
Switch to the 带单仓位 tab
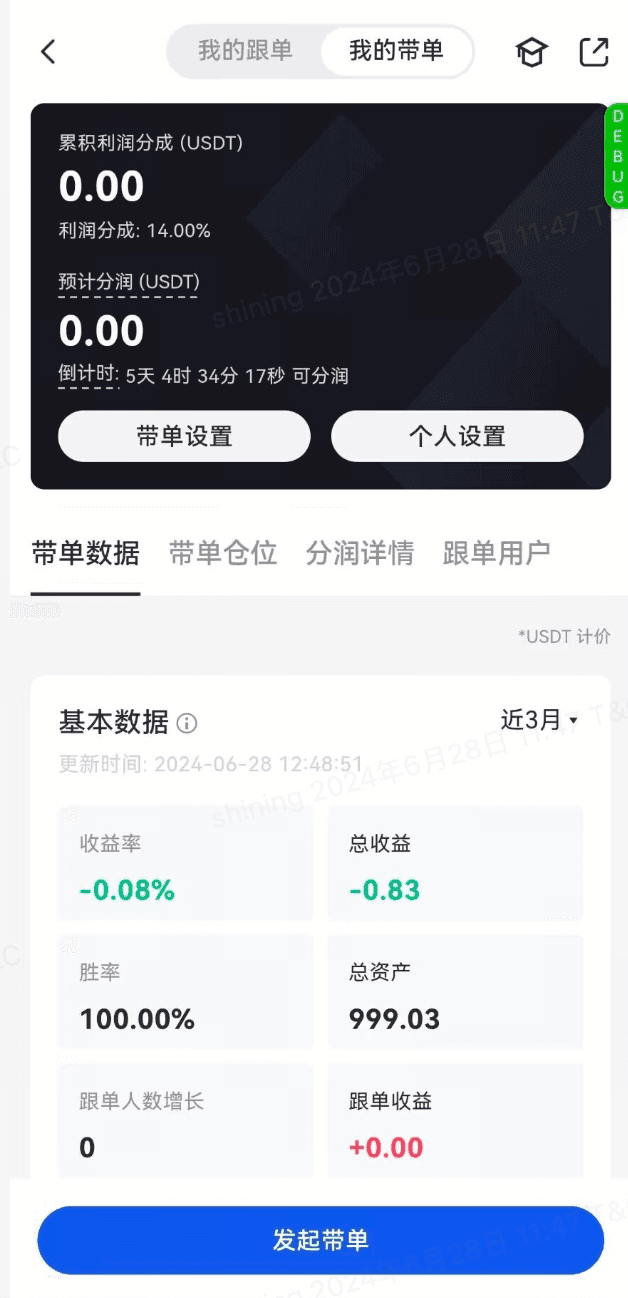222,553
